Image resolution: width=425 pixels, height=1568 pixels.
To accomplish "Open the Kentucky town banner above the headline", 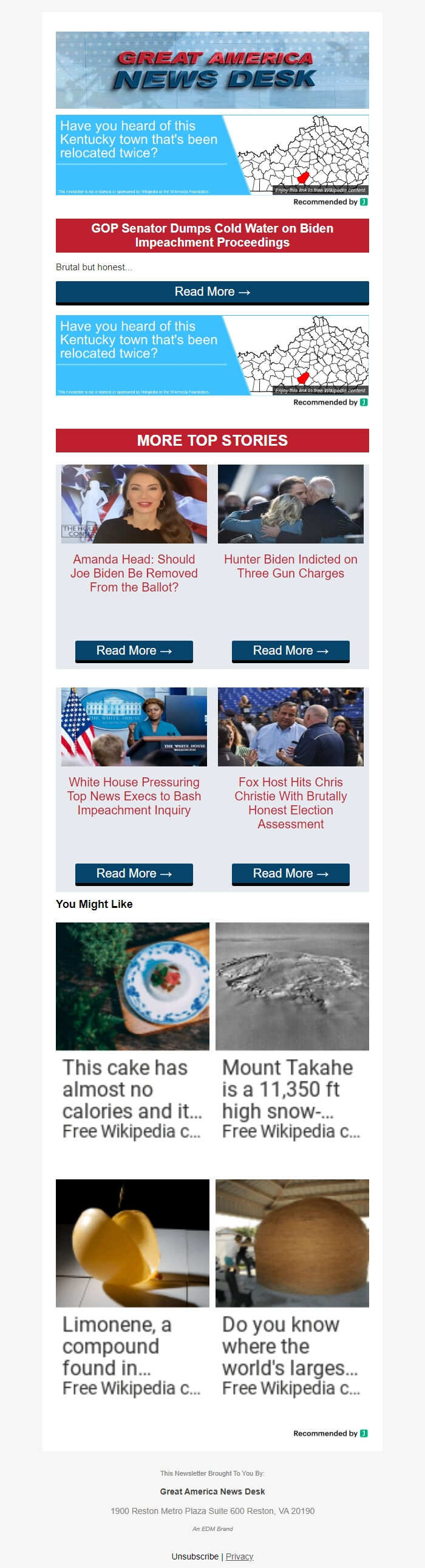I will click(212, 155).
